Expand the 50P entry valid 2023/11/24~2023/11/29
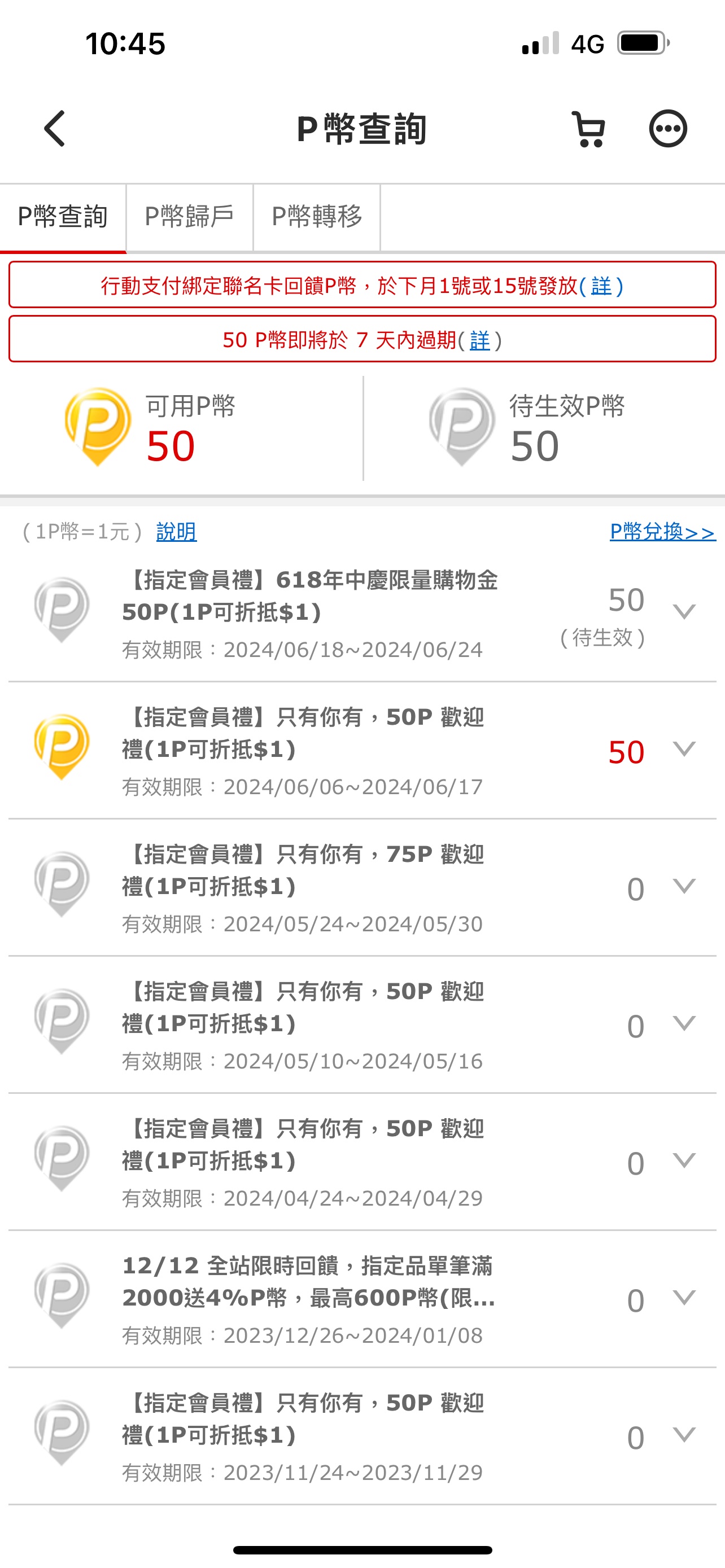The width and height of the screenshot is (725, 1568). click(684, 1434)
